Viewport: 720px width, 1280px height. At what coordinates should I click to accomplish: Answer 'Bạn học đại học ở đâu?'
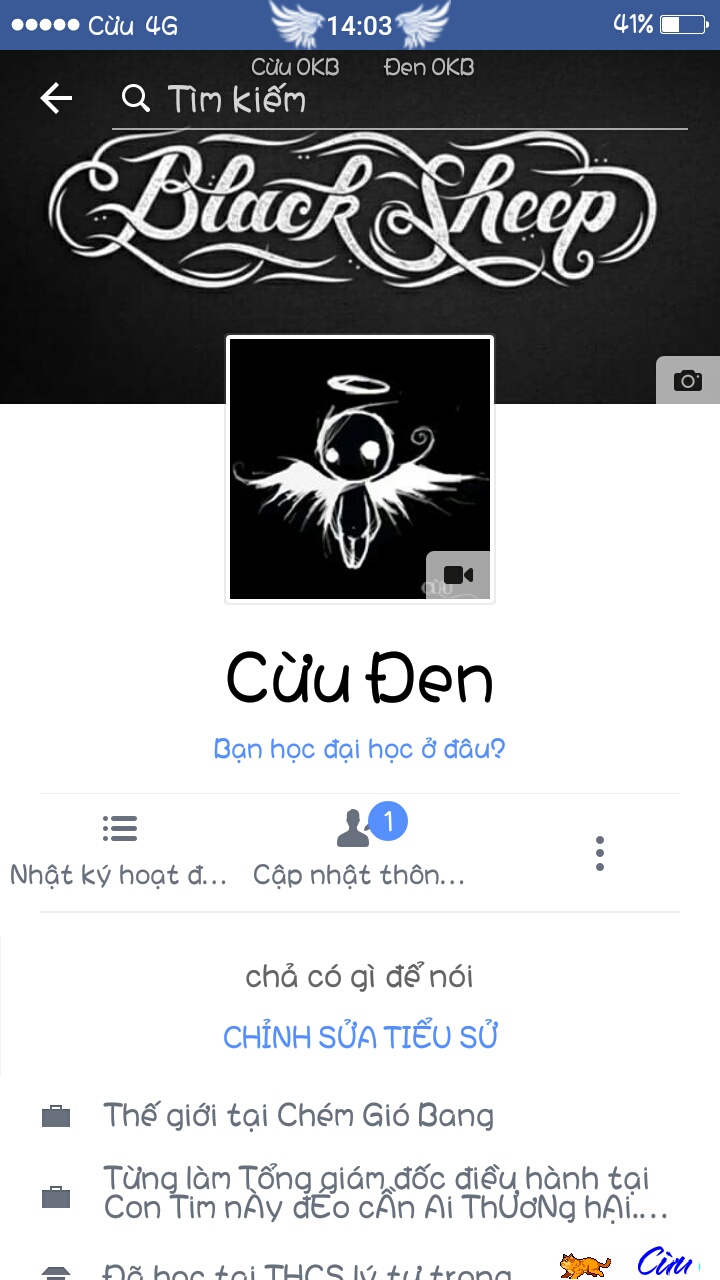pyautogui.click(x=359, y=749)
